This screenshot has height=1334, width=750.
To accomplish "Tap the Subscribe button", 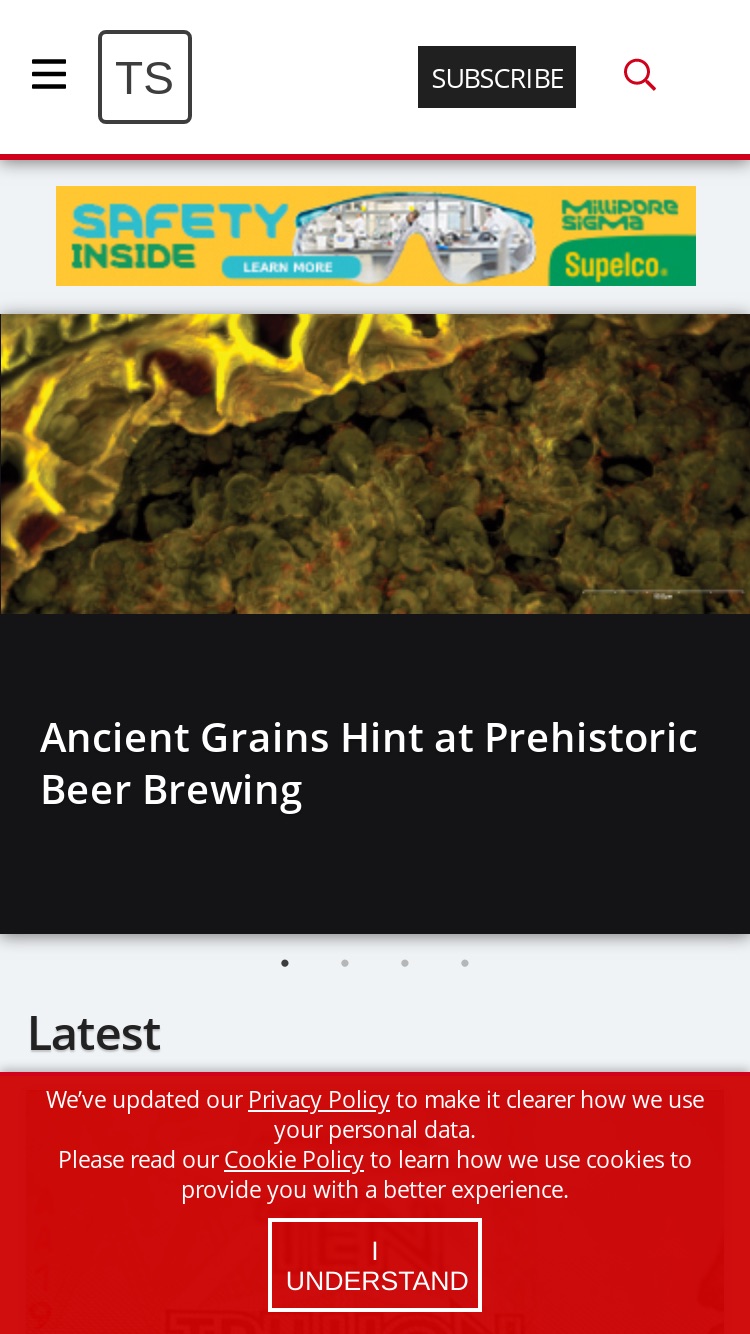I will coord(497,77).
